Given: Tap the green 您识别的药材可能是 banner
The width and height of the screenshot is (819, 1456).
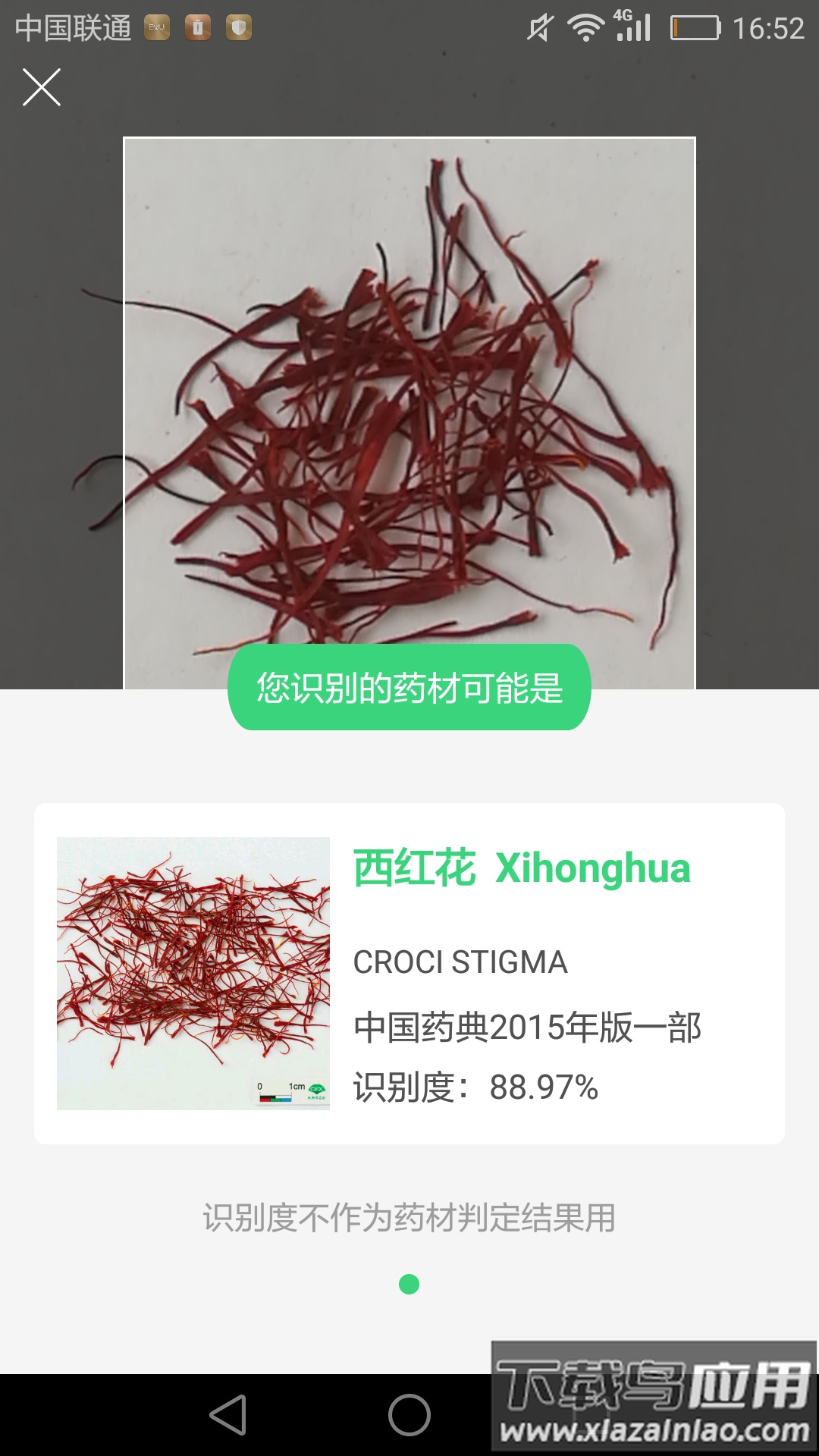Looking at the screenshot, I should [x=409, y=686].
